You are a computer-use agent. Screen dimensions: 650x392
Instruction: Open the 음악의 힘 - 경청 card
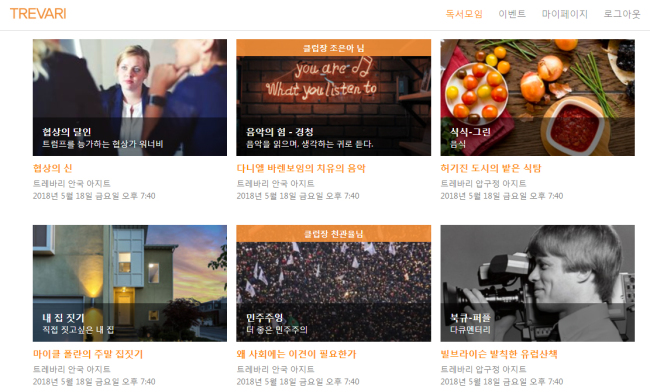tap(333, 97)
